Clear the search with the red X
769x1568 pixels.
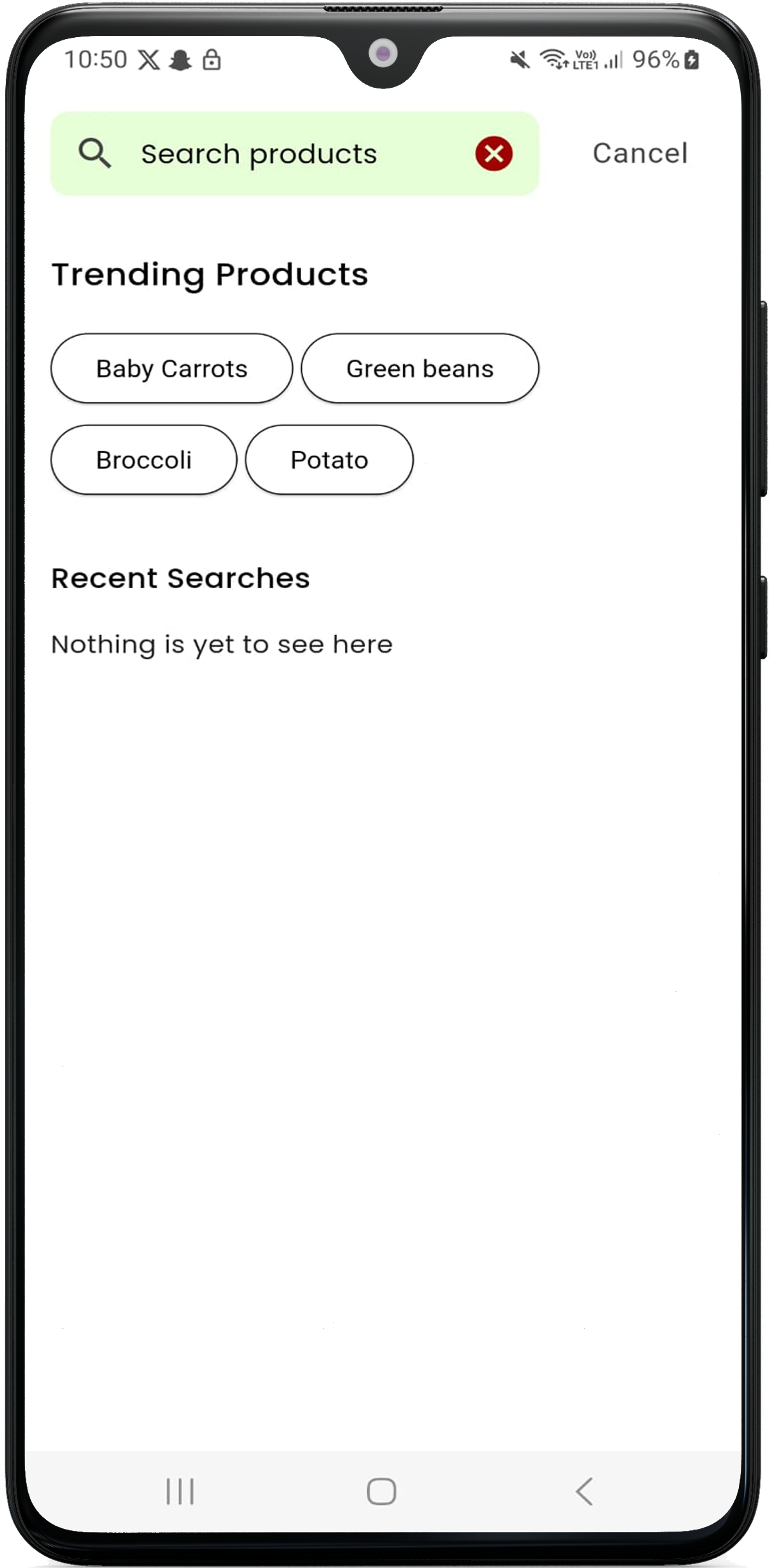click(493, 154)
